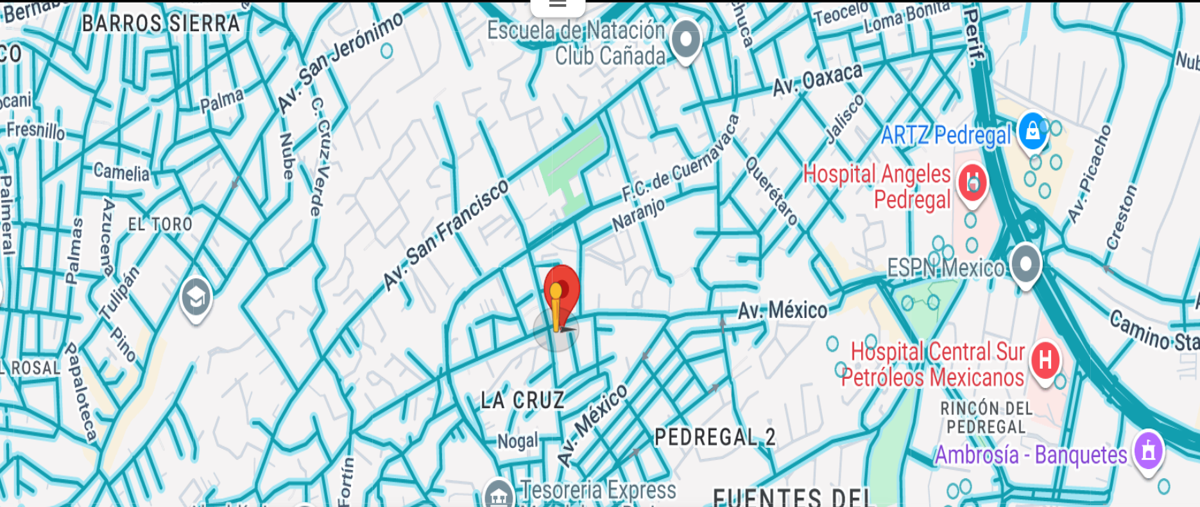This screenshot has width=1200, height=507.
Task: Select the school marker near El Toro
Action: (x=196, y=296)
